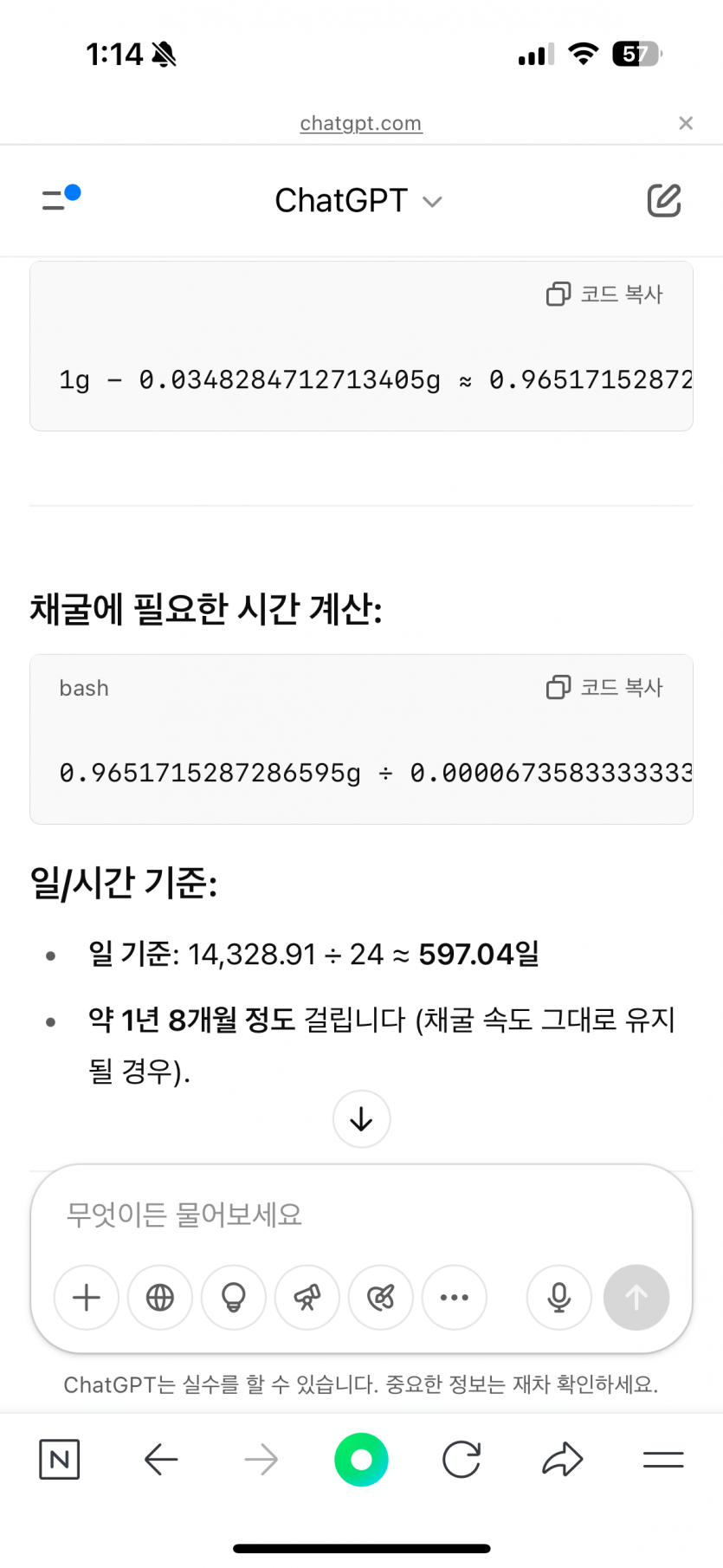723x1568 pixels.
Task: Choose the image creation tool icon
Action: tap(381, 1298)
